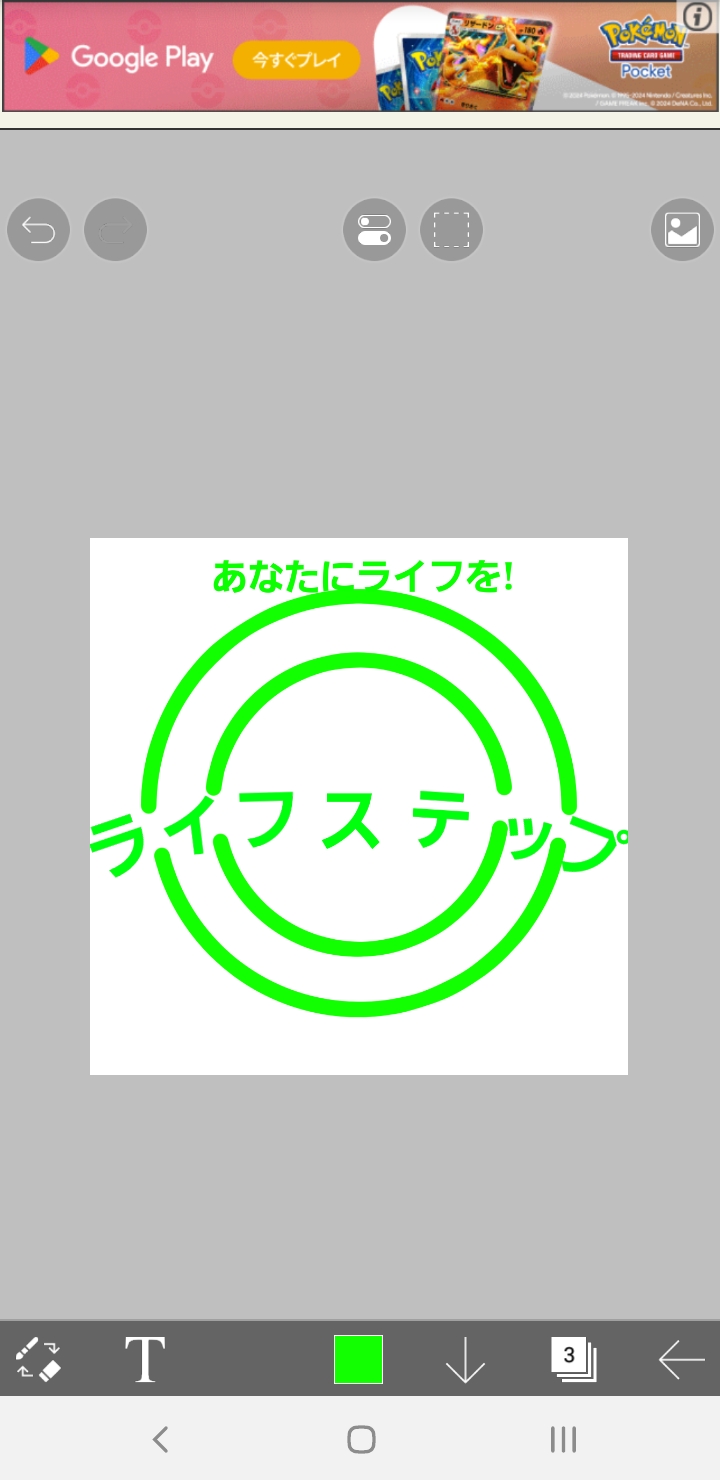Open the green color swatch
This screenshot has height=1480, width=720.
(358, 1360)
